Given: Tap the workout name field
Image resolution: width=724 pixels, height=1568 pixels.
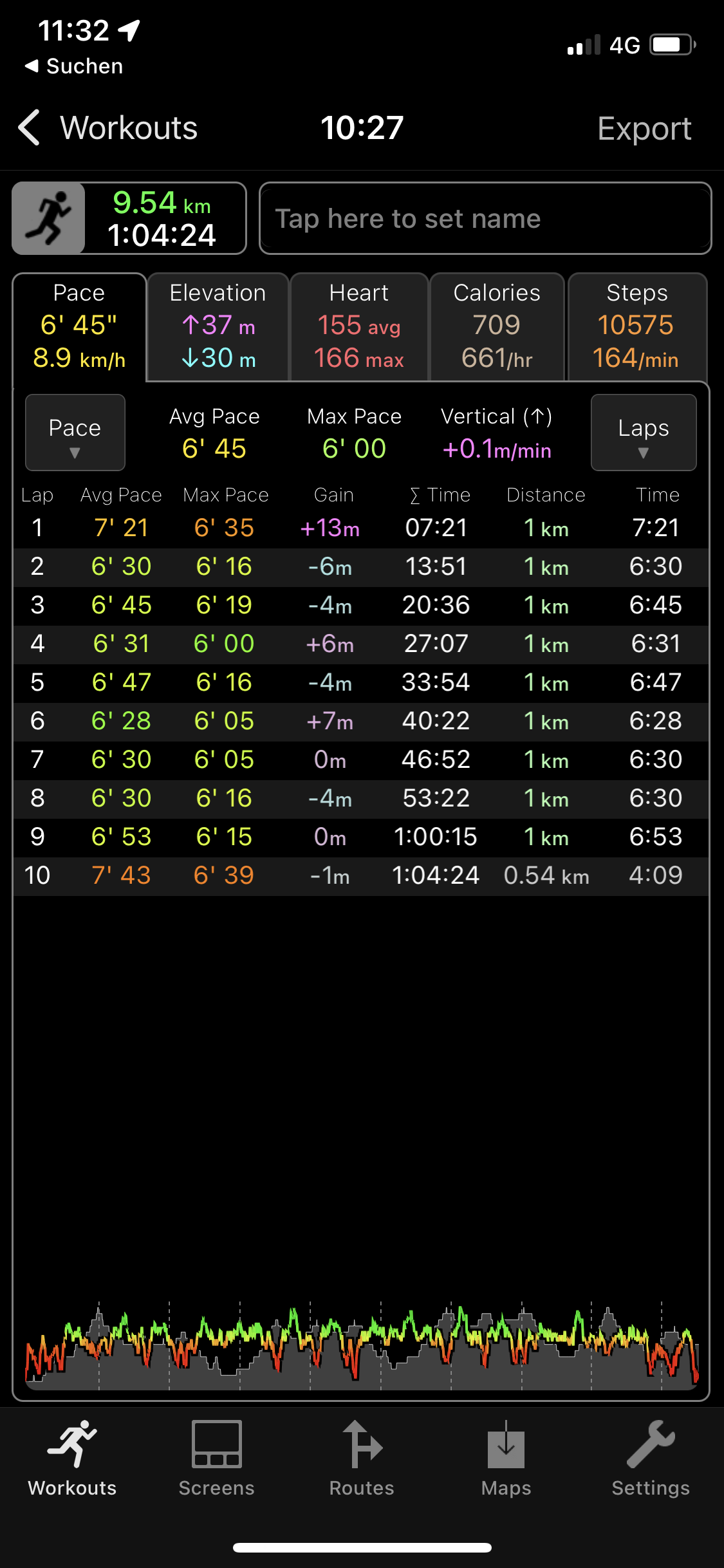Looking at the screenshot, I should (x=485, y=219).
